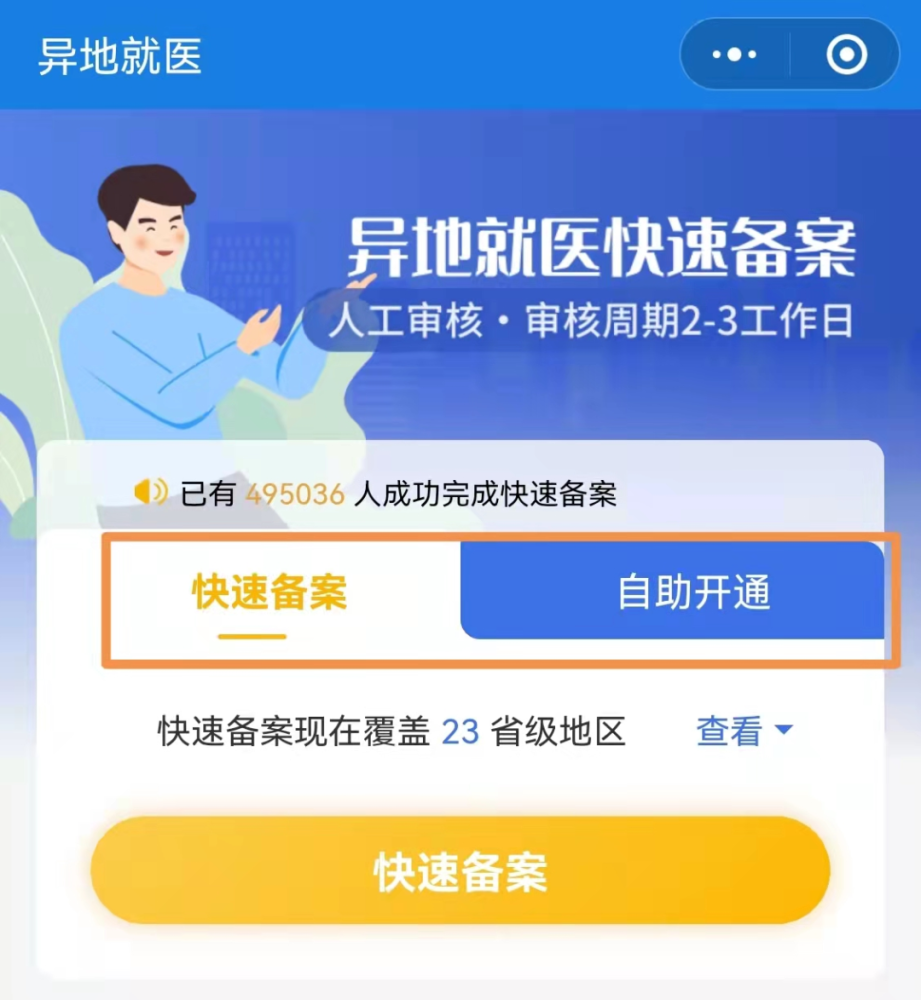Select the 快速备案 tab
921x1000 pixels.
(x=269, y=593)
